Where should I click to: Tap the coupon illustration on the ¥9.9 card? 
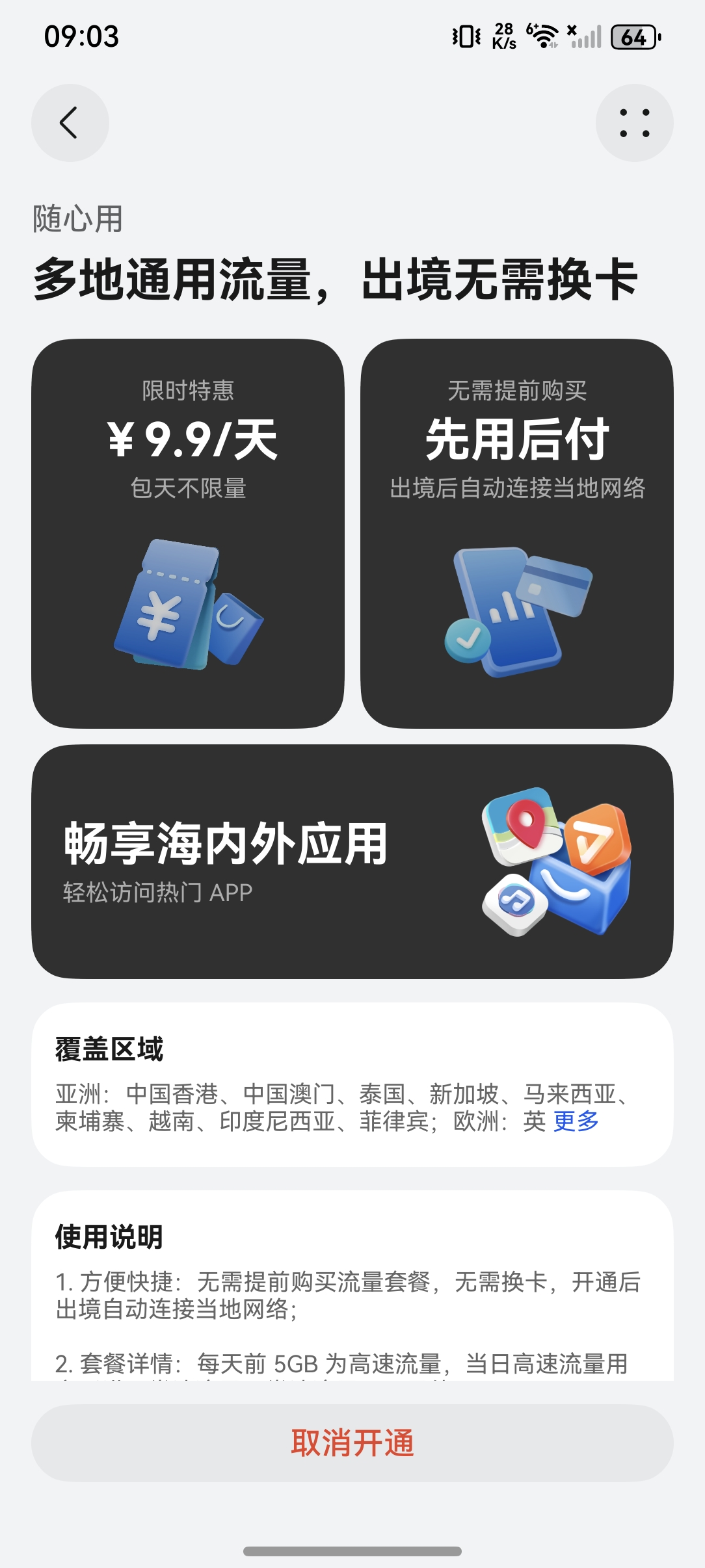[x=189, y=611]
